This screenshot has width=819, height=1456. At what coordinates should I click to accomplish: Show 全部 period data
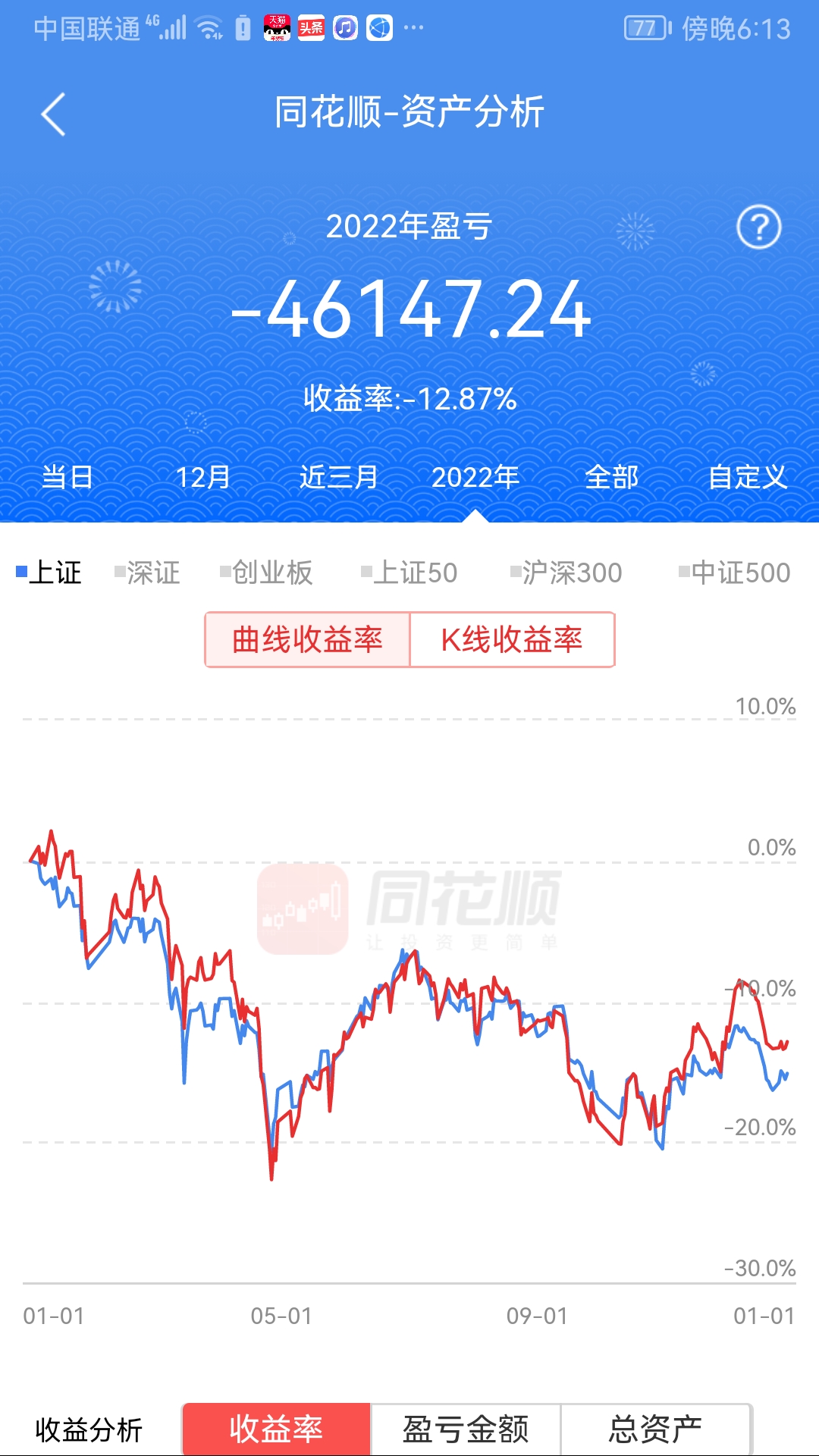pos(612,477)
